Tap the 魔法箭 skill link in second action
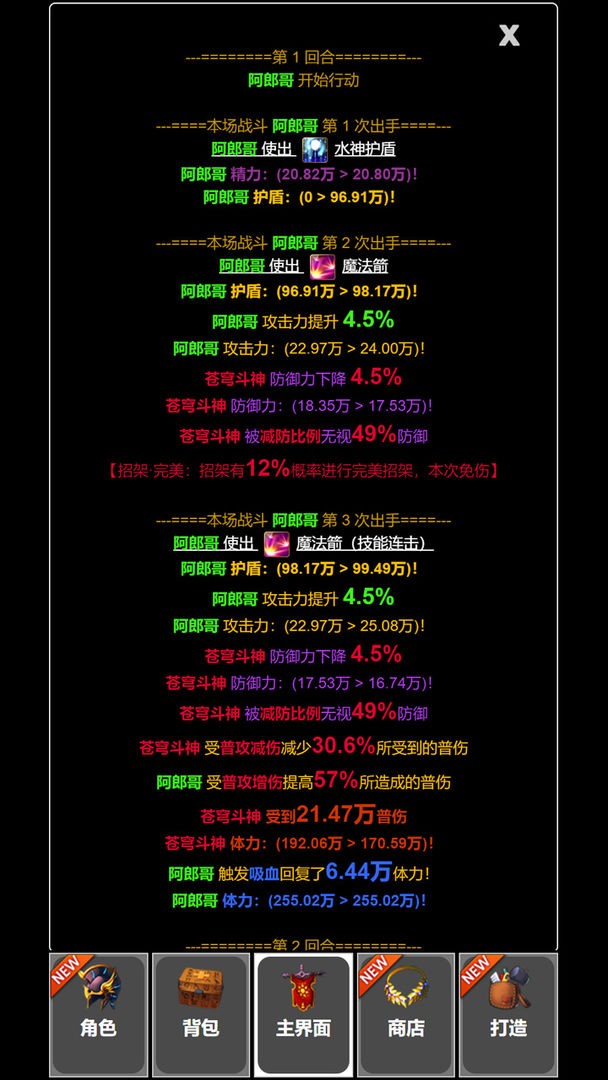The image size is (608, 1080). tap(364, 266)
